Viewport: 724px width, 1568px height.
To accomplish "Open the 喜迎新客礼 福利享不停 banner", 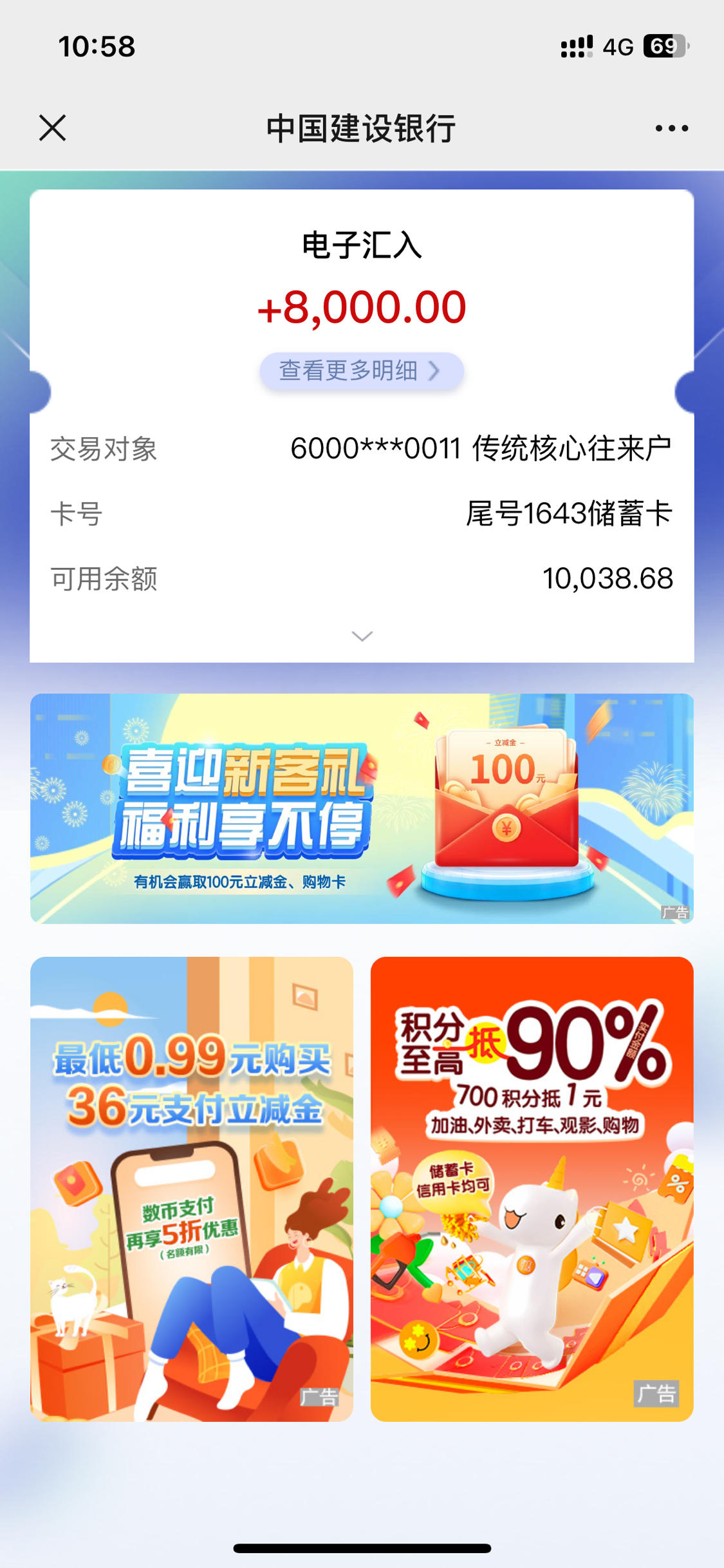I will (x=362, y=808).
